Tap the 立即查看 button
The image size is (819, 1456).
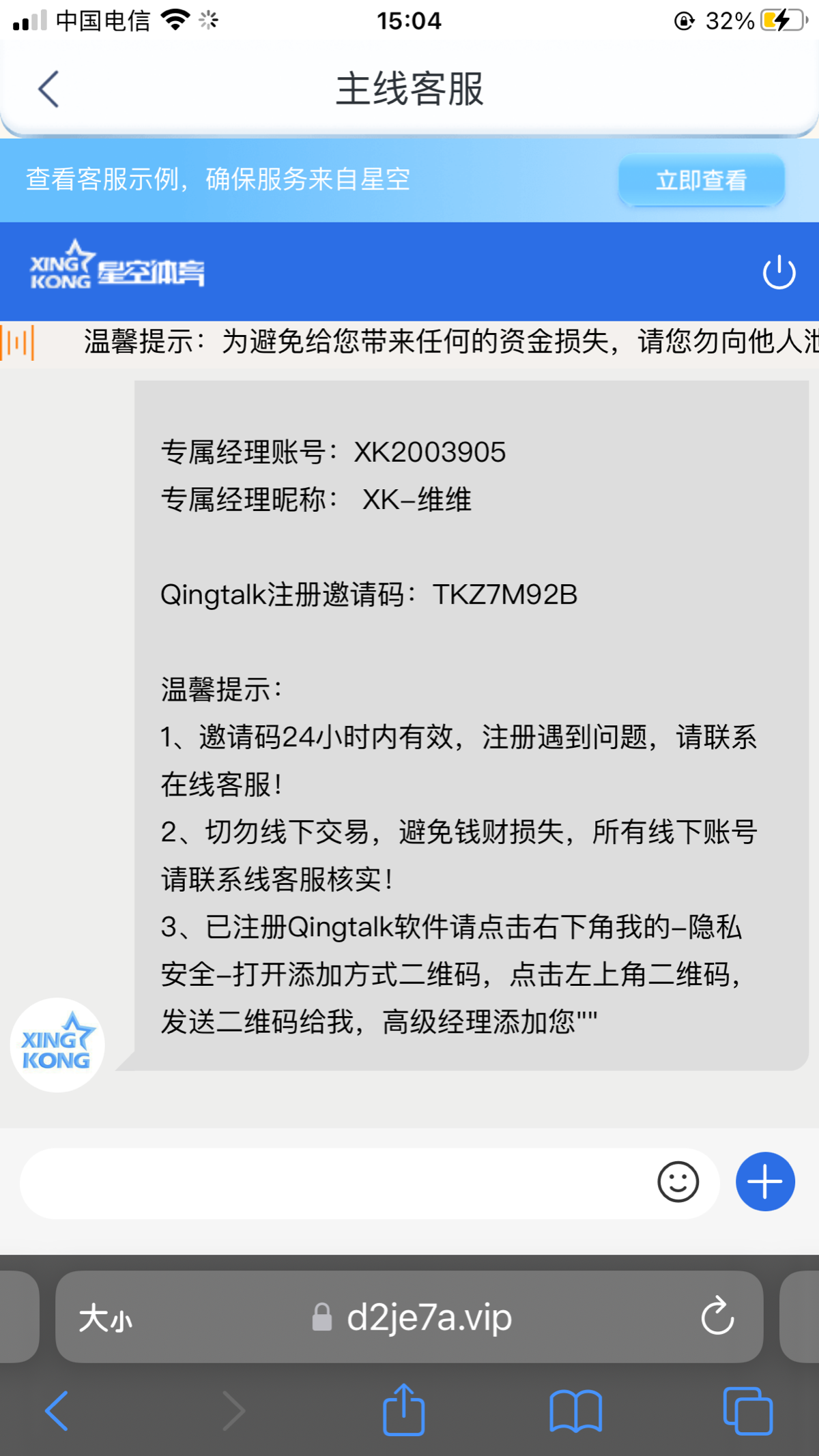(x=701, y=180)
